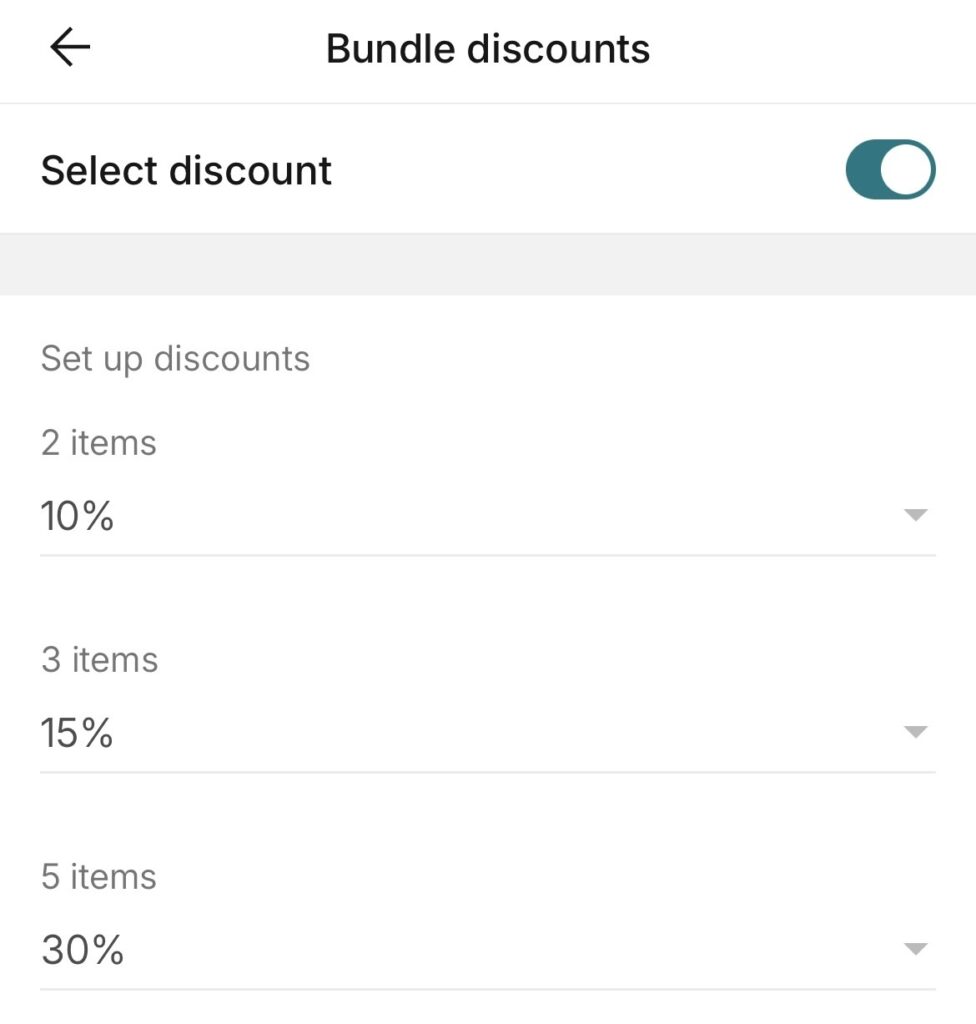Toggle the Select discount switch off
The width and height of the screenshot is (976, 1024).
tap(890, 169)
